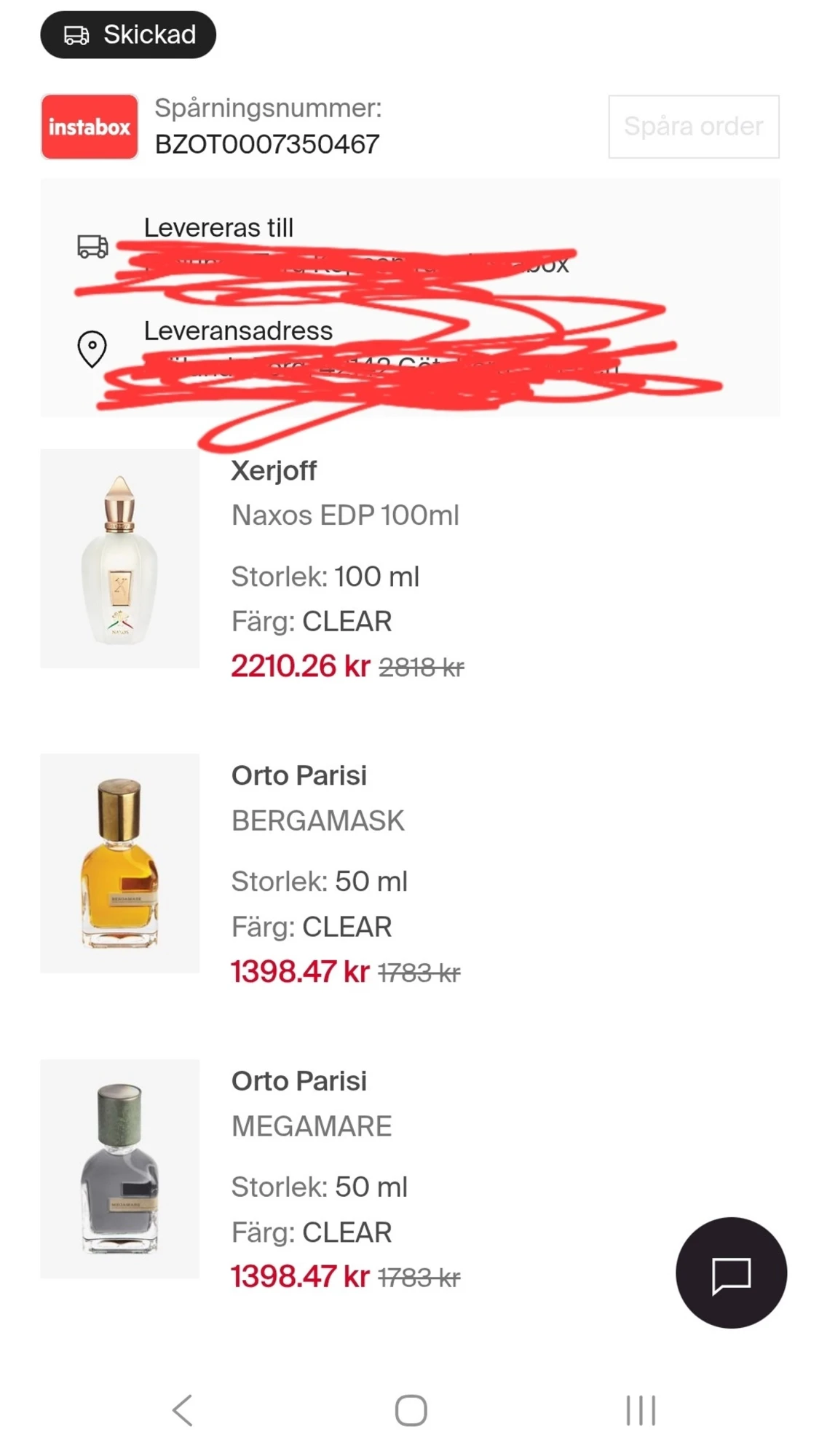Screen dimensions: 819x1456
Task: Select the tracking number BZOT0007350467
Action: click(265, 143)
